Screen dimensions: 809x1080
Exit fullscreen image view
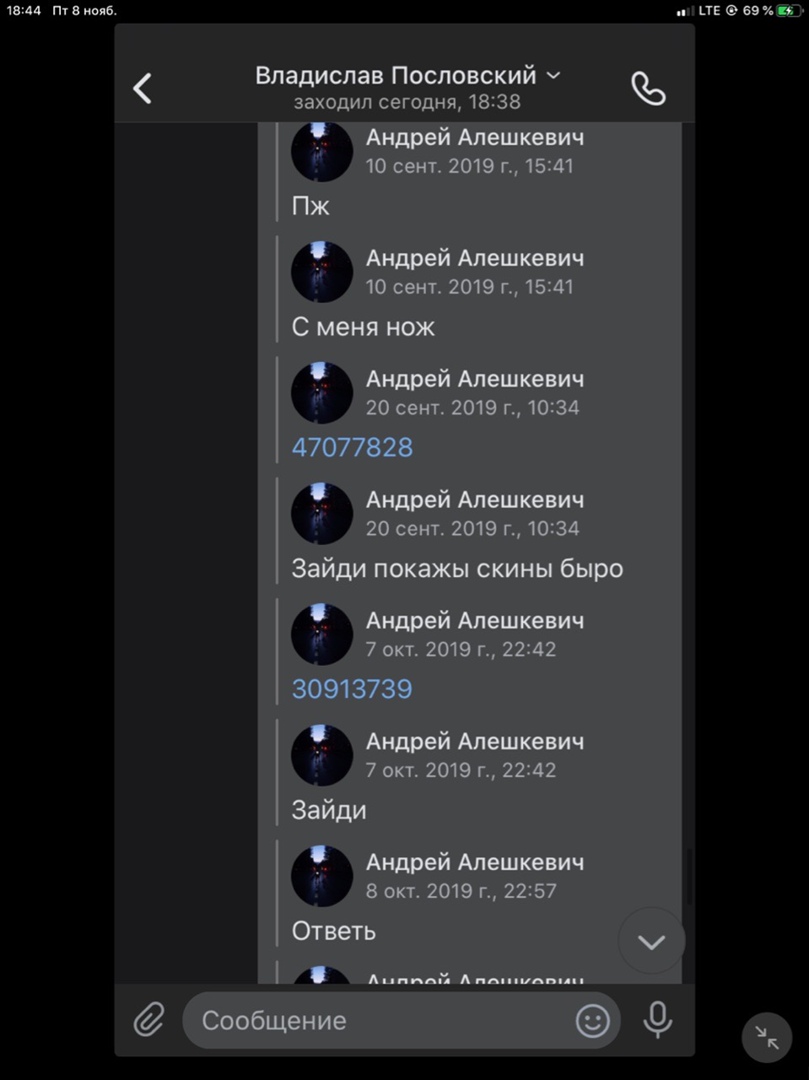point(767,1037)
